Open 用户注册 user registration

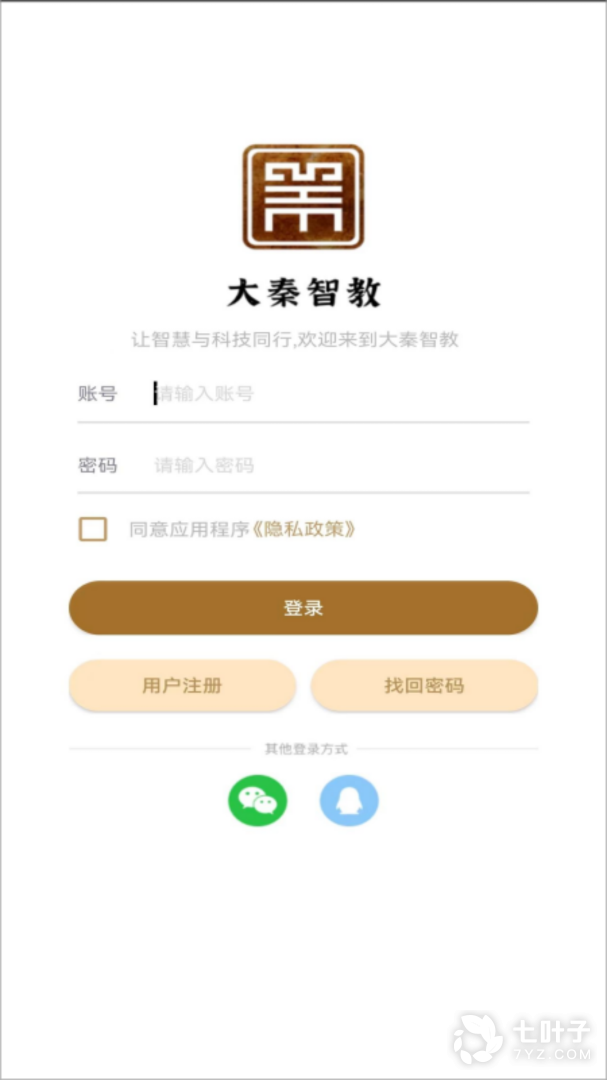(x=182, y=686)
